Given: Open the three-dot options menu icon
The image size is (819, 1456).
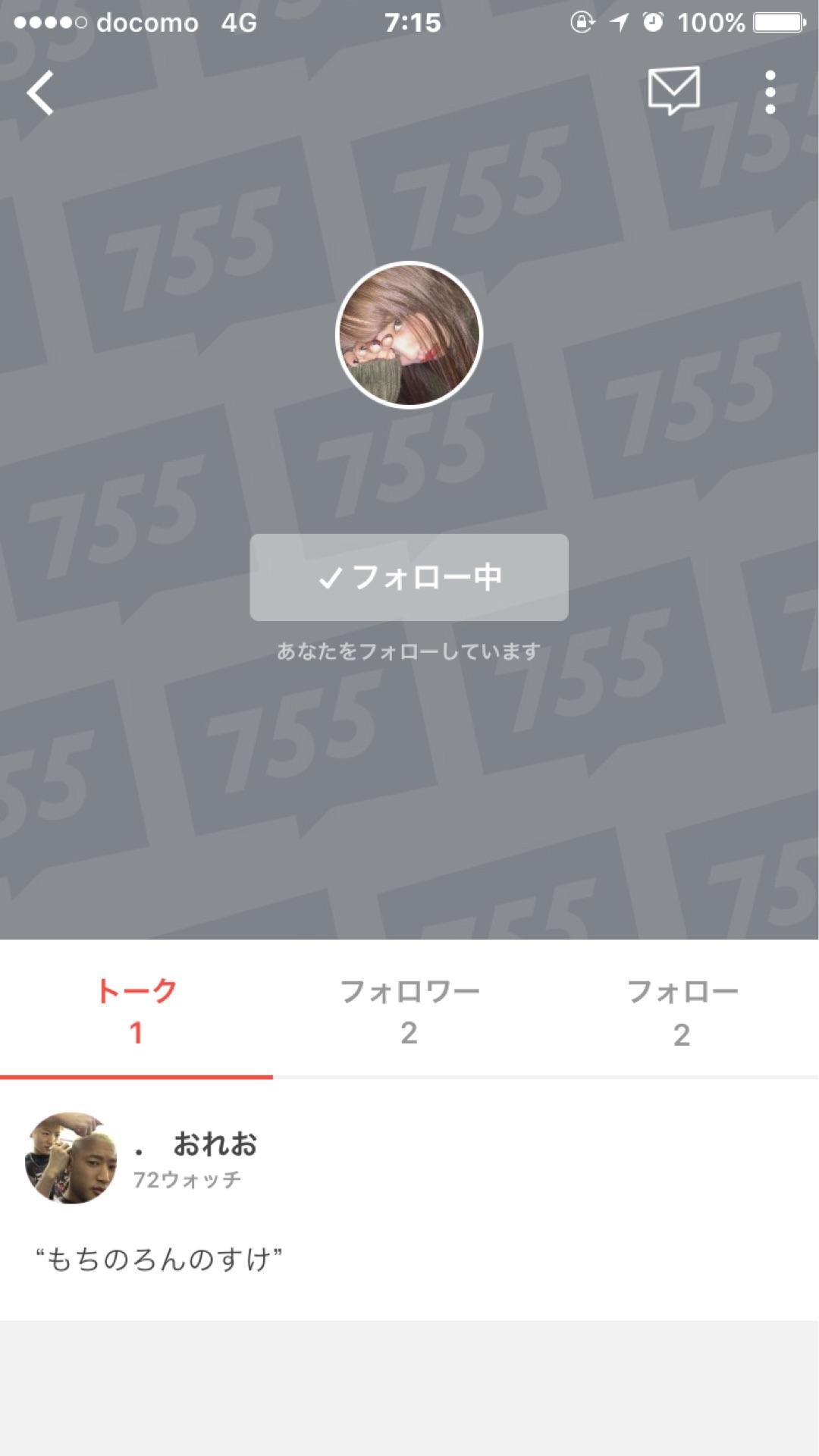Looking at the screenshot, I should coord(770,91).
